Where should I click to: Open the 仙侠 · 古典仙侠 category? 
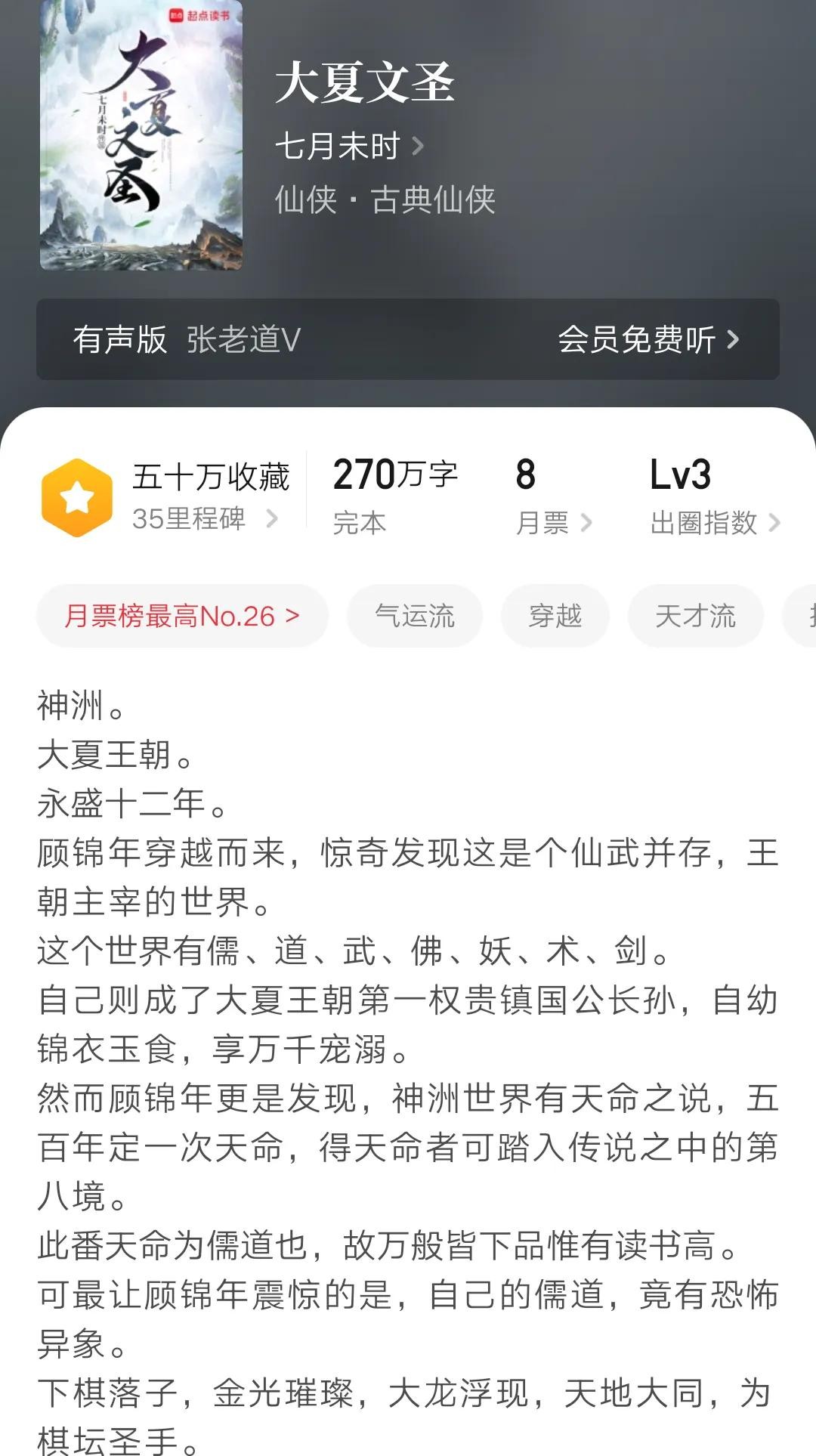coord(385,200)
